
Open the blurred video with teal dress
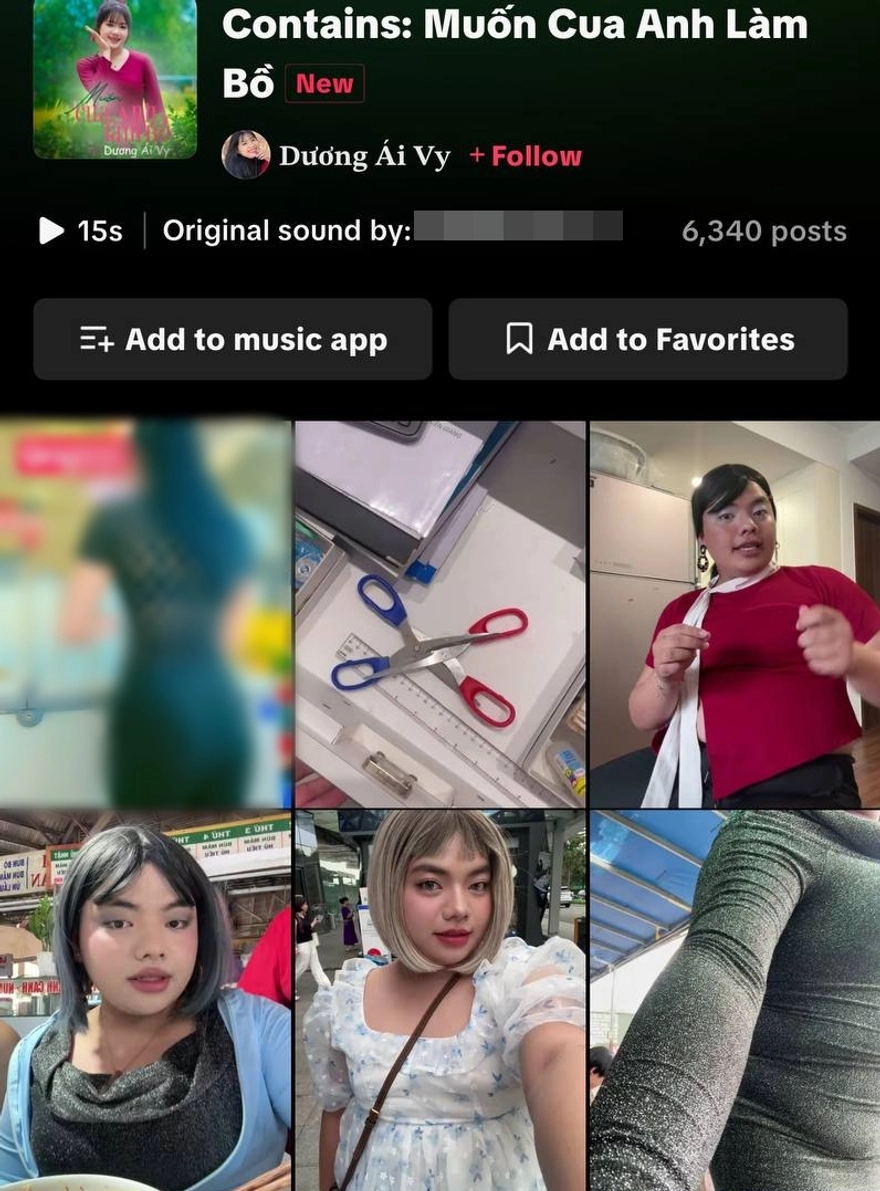coord(145,613)
